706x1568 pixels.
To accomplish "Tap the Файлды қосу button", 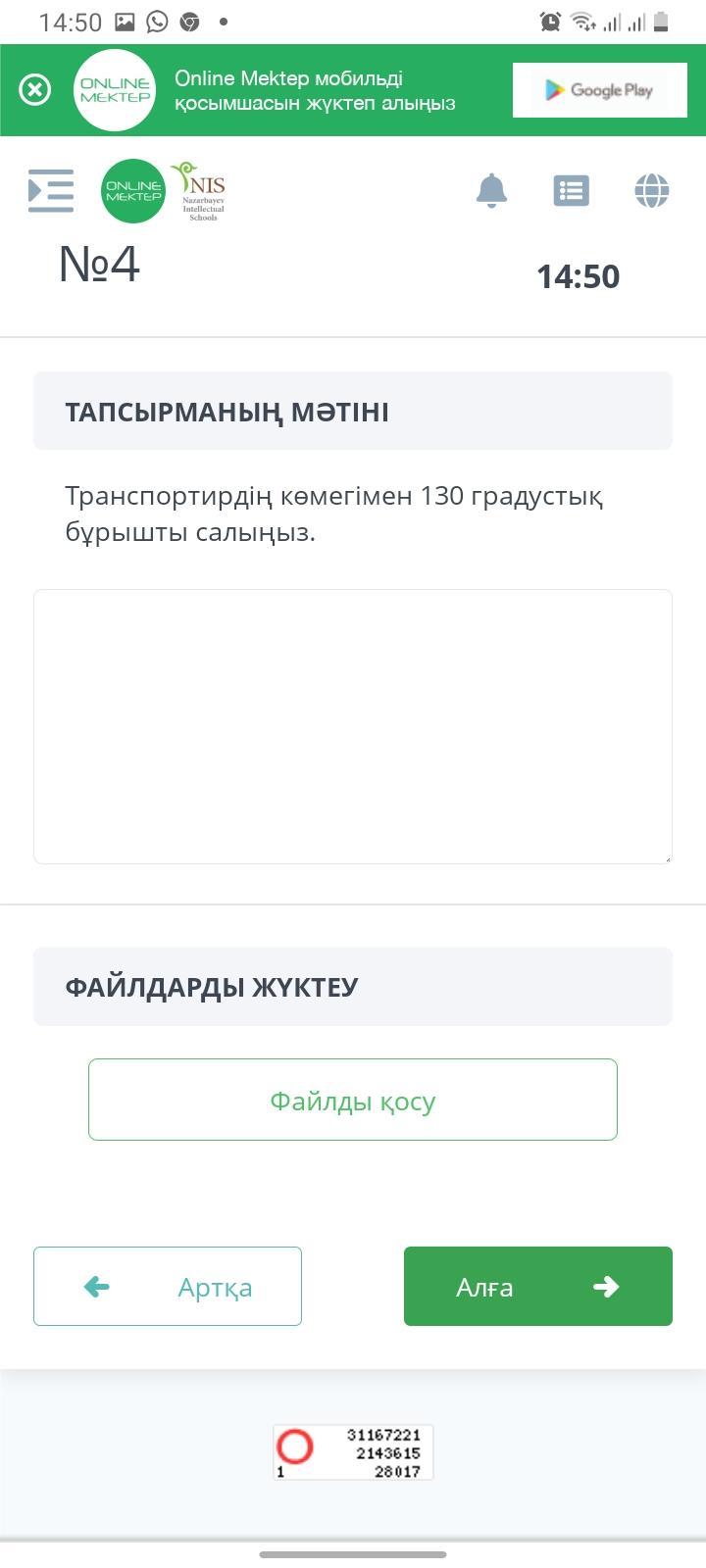I will click(x=353, y=1100).
